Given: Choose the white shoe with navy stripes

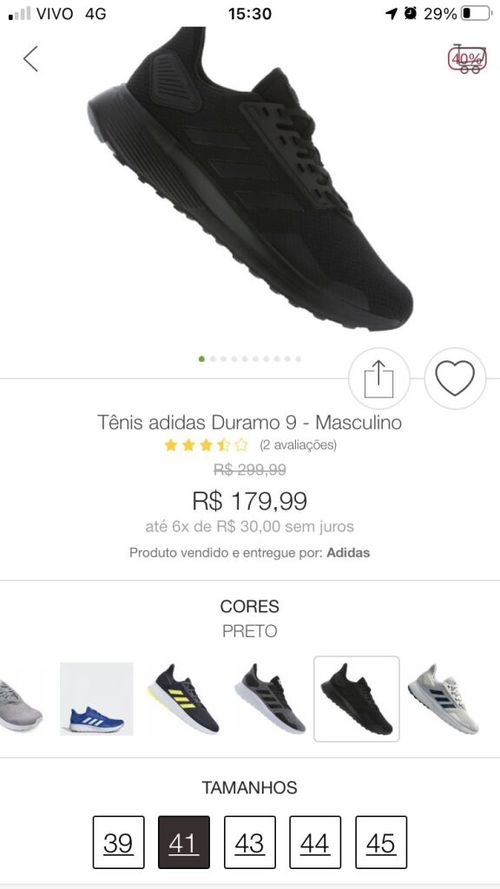Looking at the screenshot, I should point(444,698).
